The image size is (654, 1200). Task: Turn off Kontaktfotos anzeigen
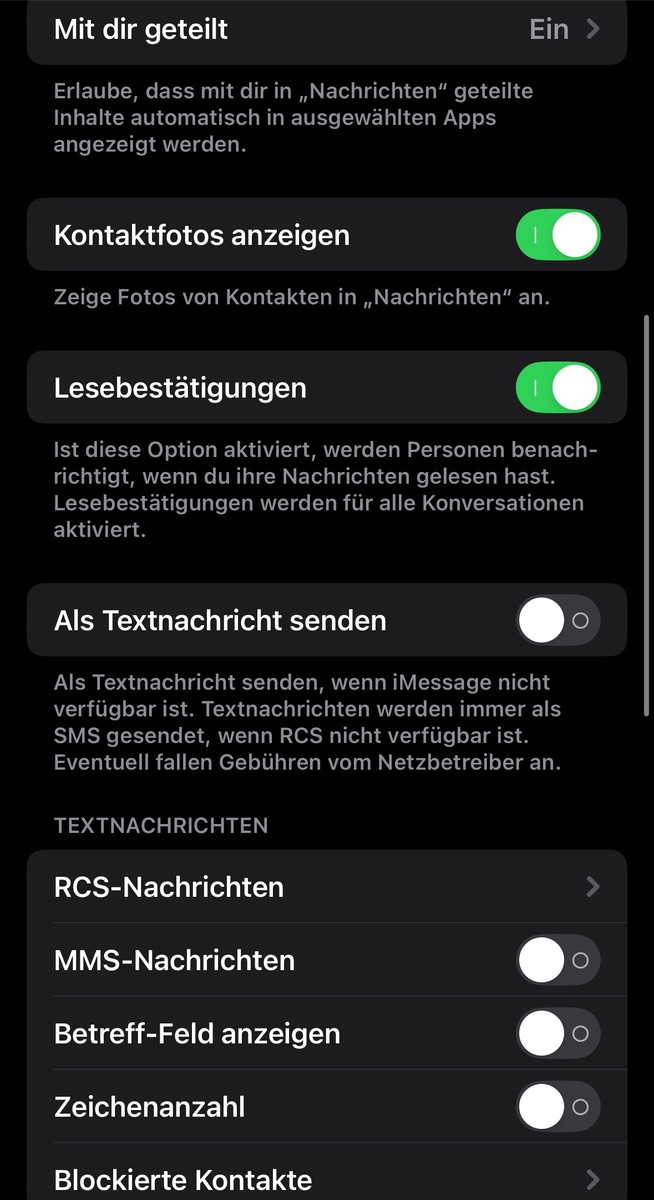[x=558, y=236]
